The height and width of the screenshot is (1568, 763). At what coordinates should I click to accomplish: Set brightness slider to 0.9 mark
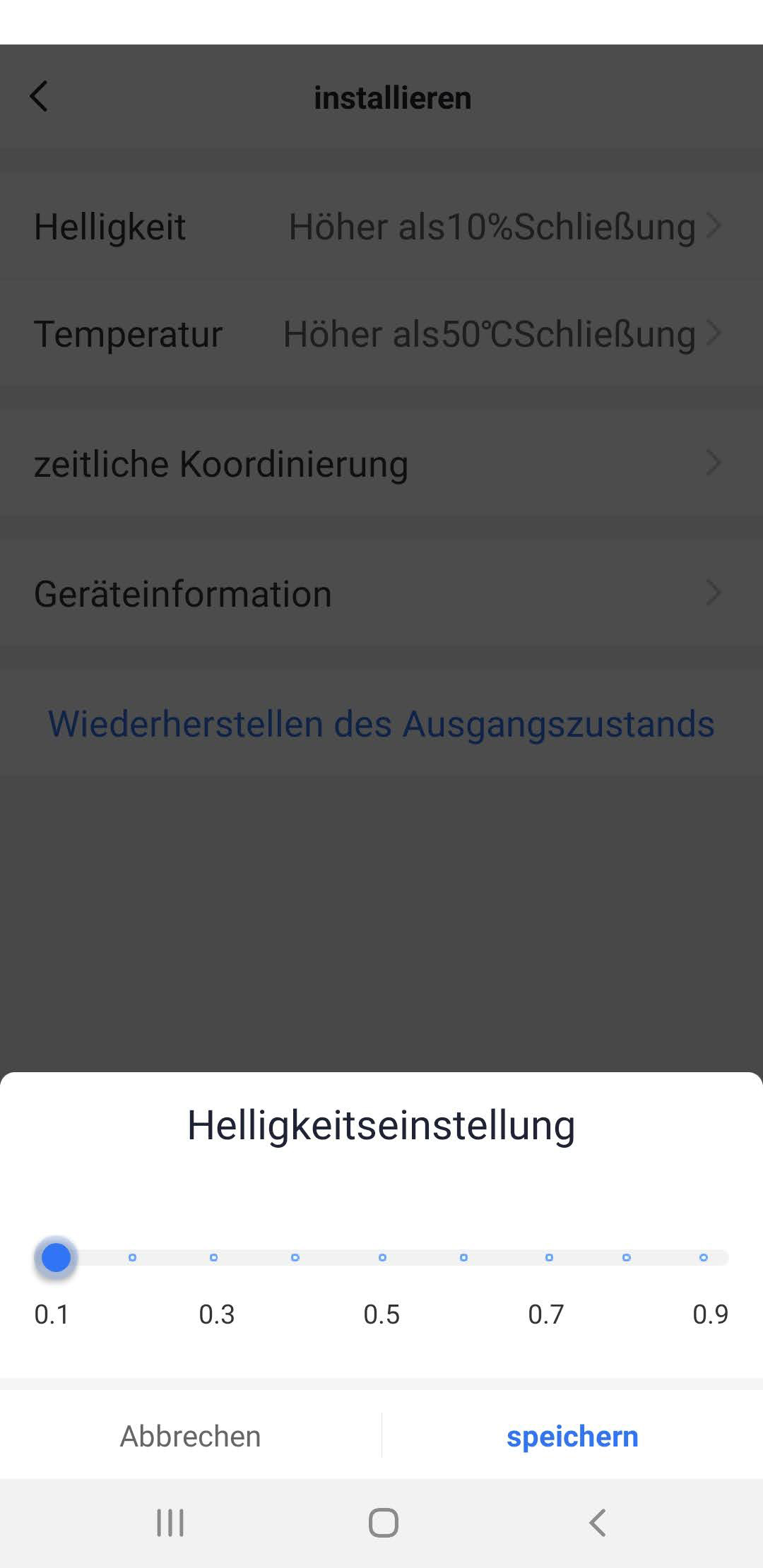click(x=704, y=1257)
